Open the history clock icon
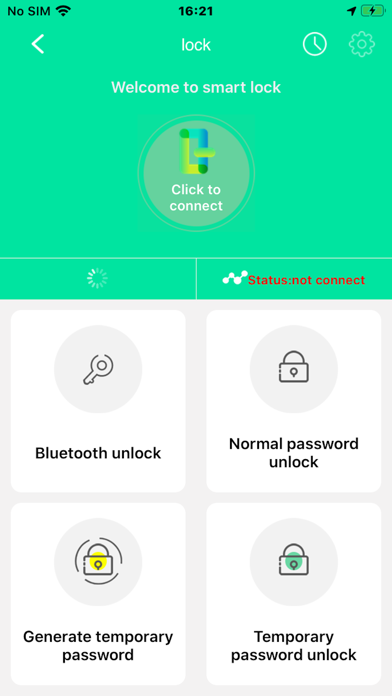Viewport: 392px width, 696px height. point(315,44)
